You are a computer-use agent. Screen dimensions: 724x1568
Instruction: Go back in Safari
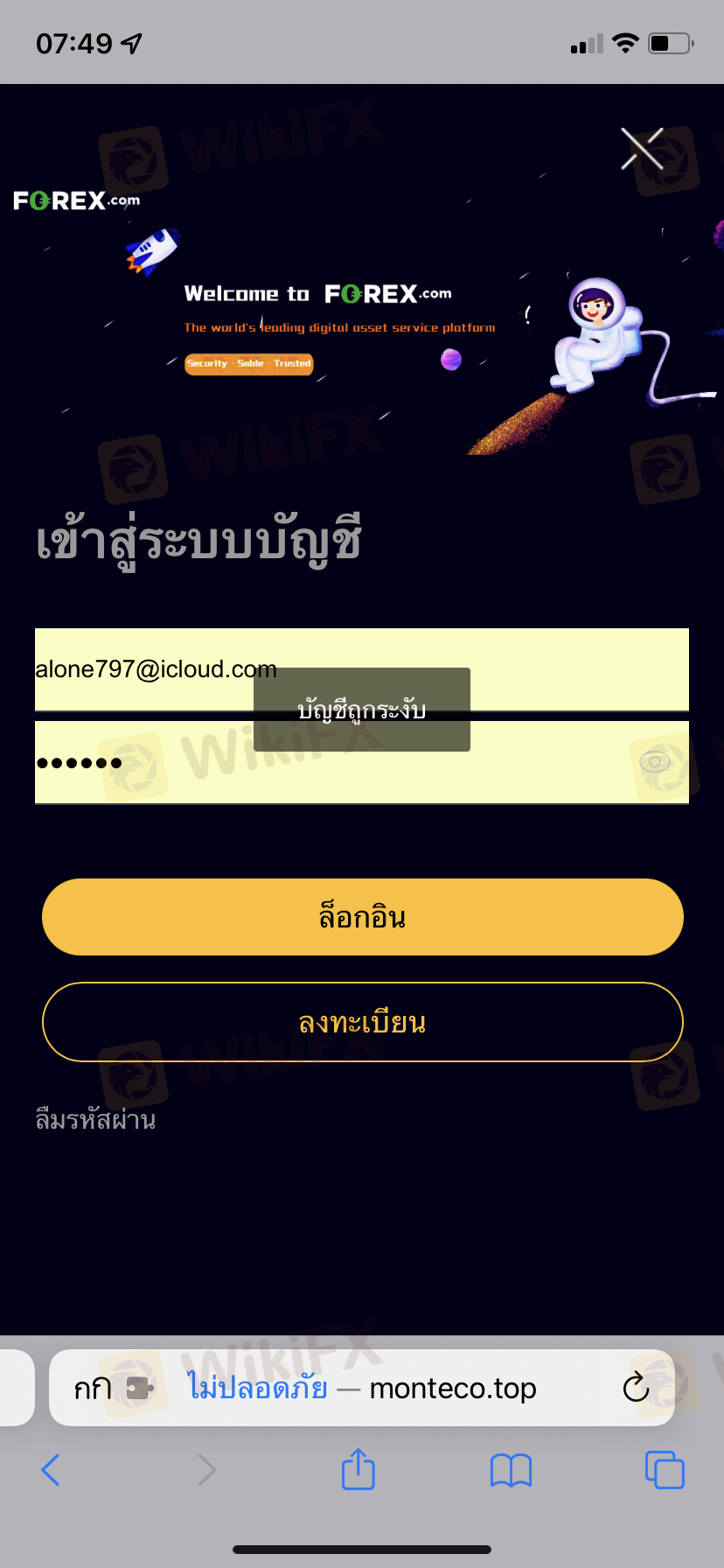pyautogui.click(x=51, y=1470)
